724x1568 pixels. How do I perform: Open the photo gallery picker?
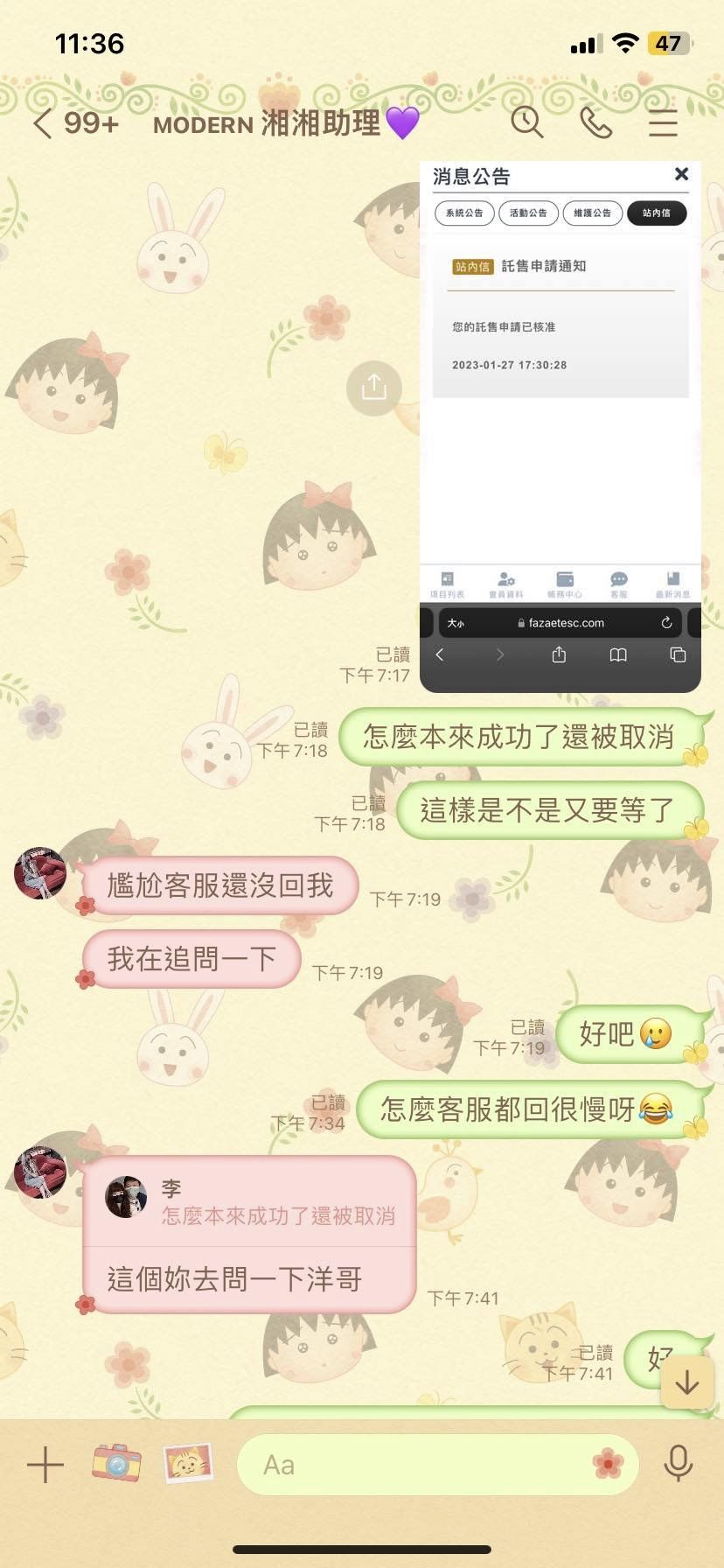(x=188, y=1463)
